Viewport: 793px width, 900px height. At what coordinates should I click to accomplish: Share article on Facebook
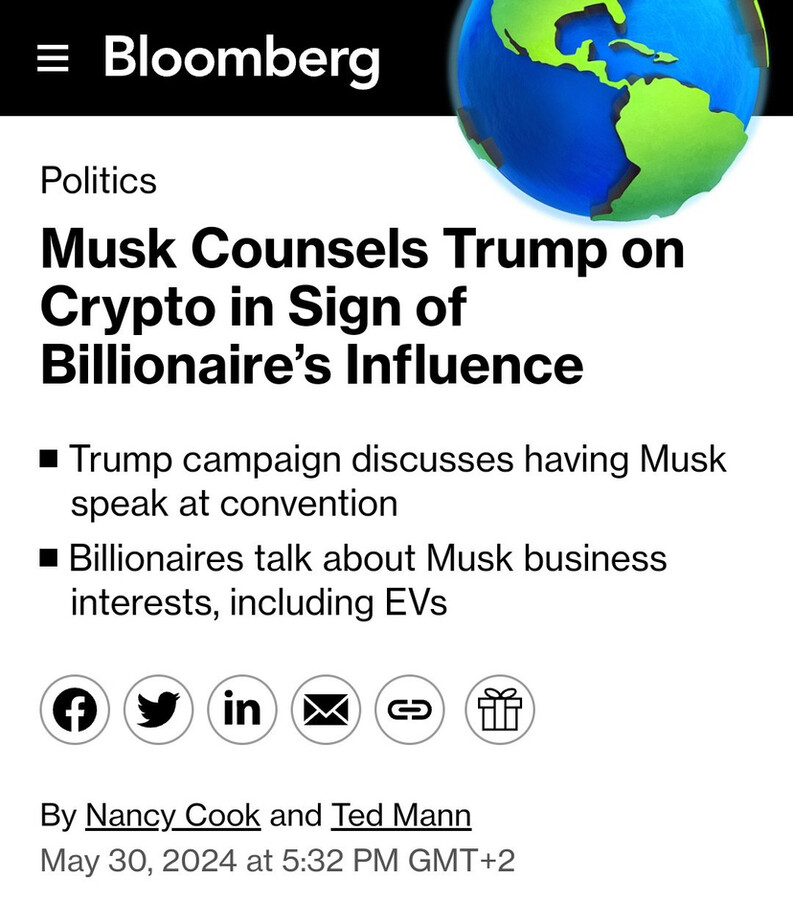click(x=75, y=709)
